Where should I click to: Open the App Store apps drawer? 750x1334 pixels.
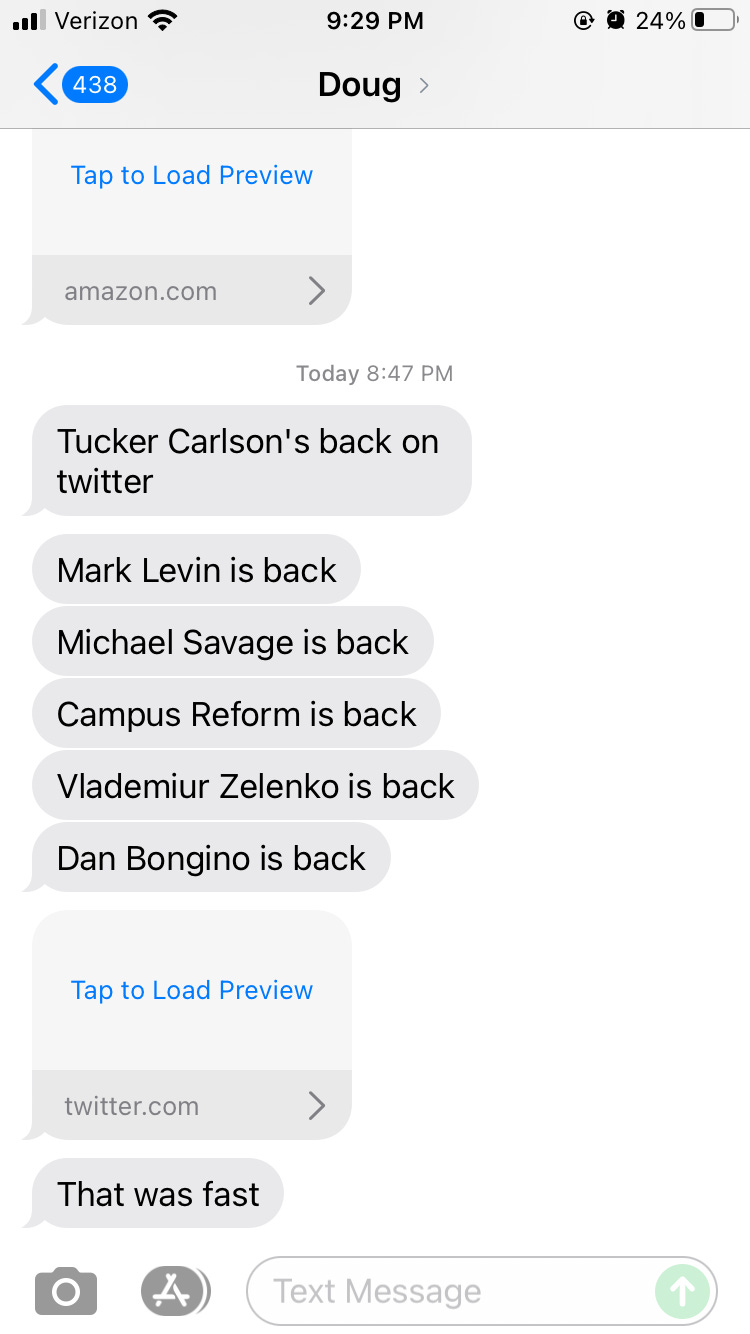pyautogui.click(x=175, y=1291)
